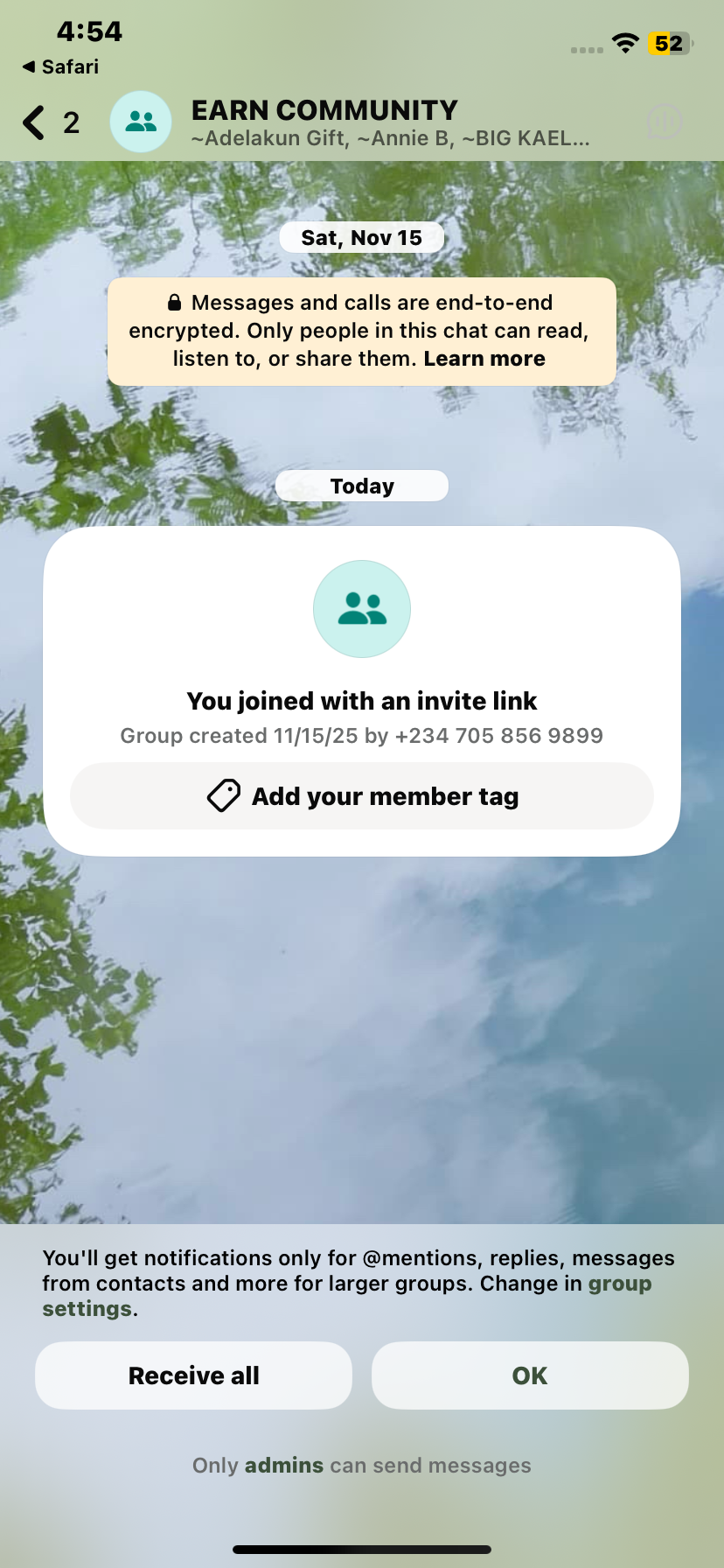Add your member tag

[362, 796]
